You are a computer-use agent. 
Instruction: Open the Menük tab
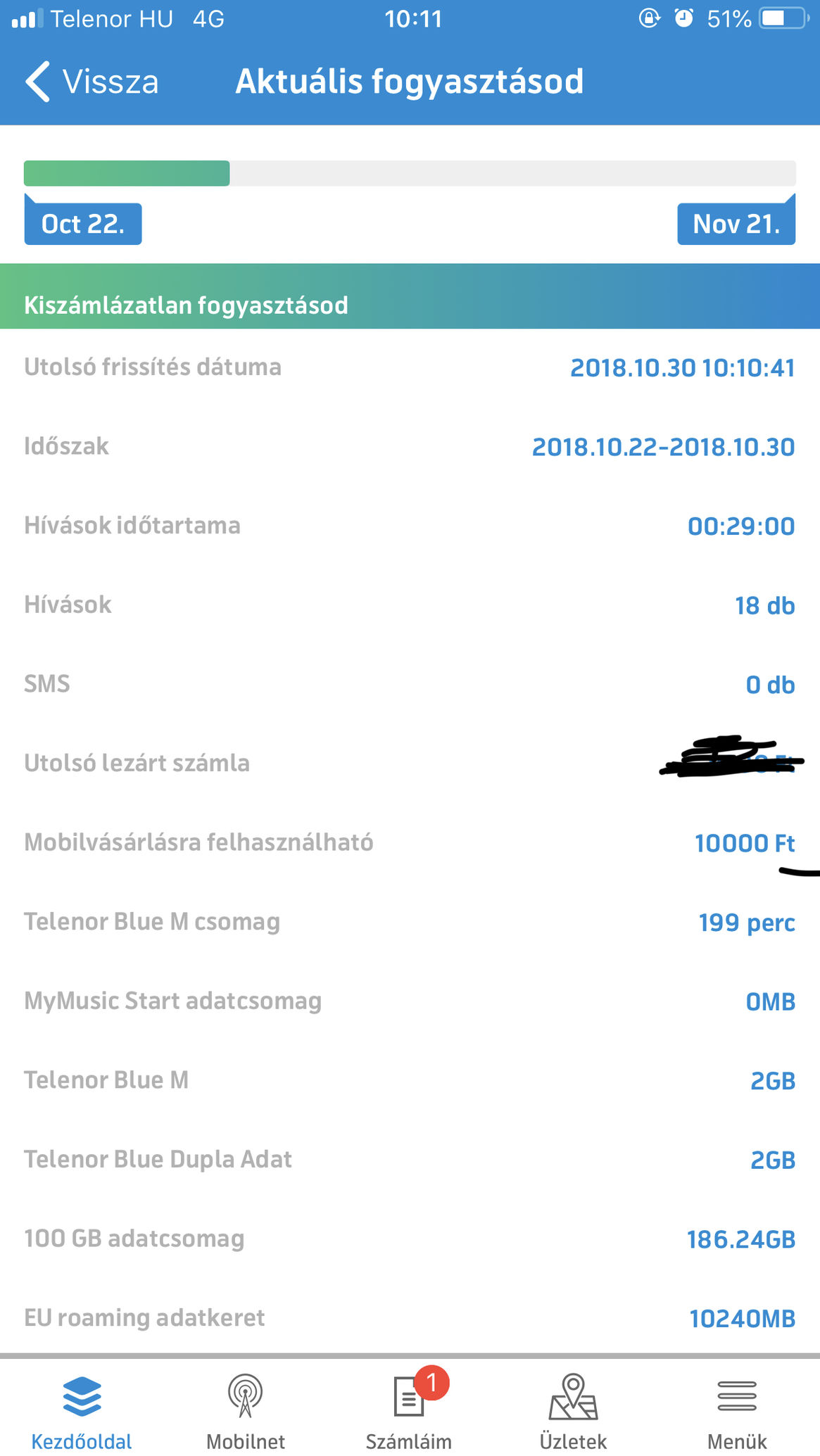[737, 1407]
